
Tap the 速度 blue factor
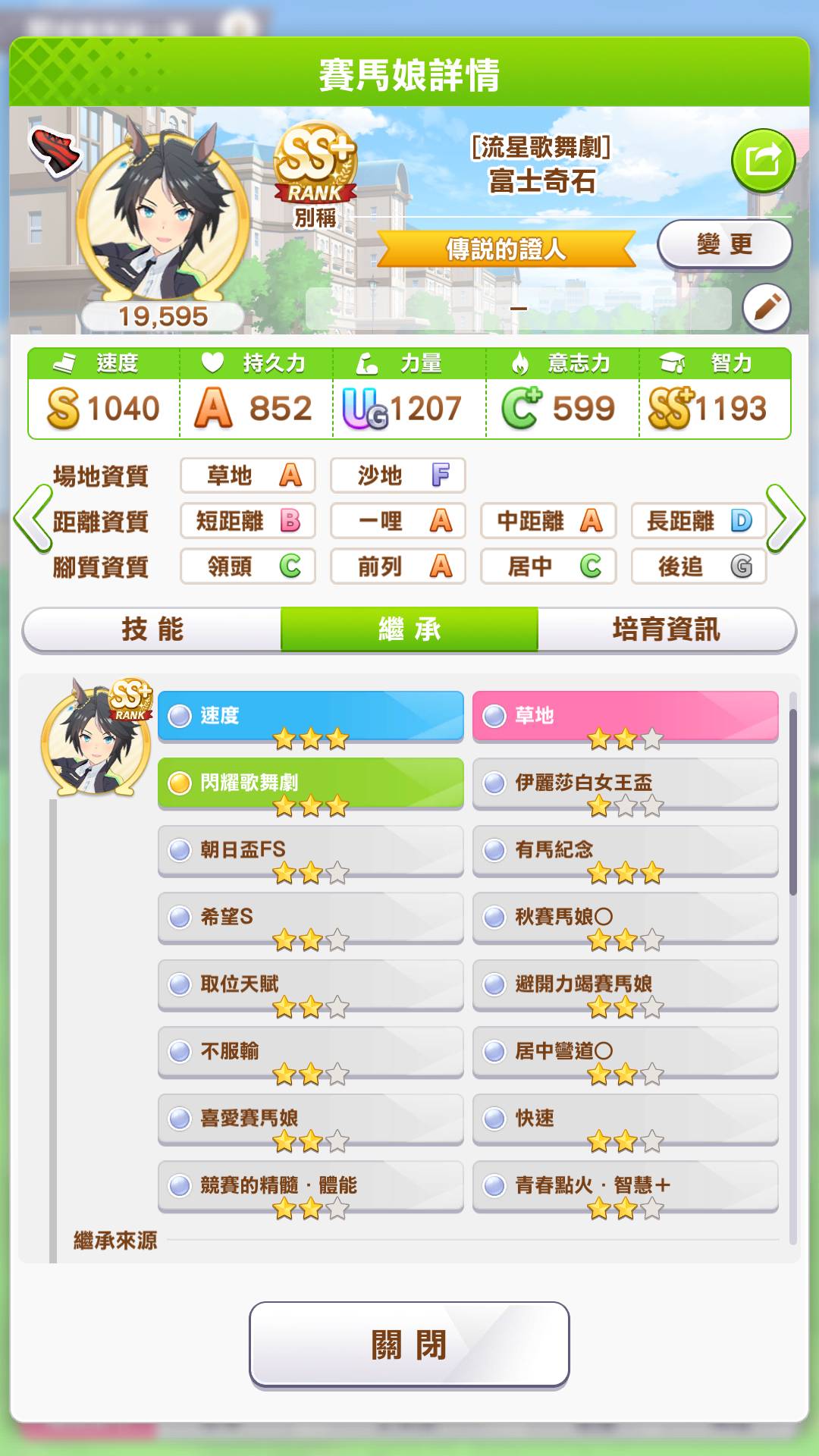pos(310,715)
